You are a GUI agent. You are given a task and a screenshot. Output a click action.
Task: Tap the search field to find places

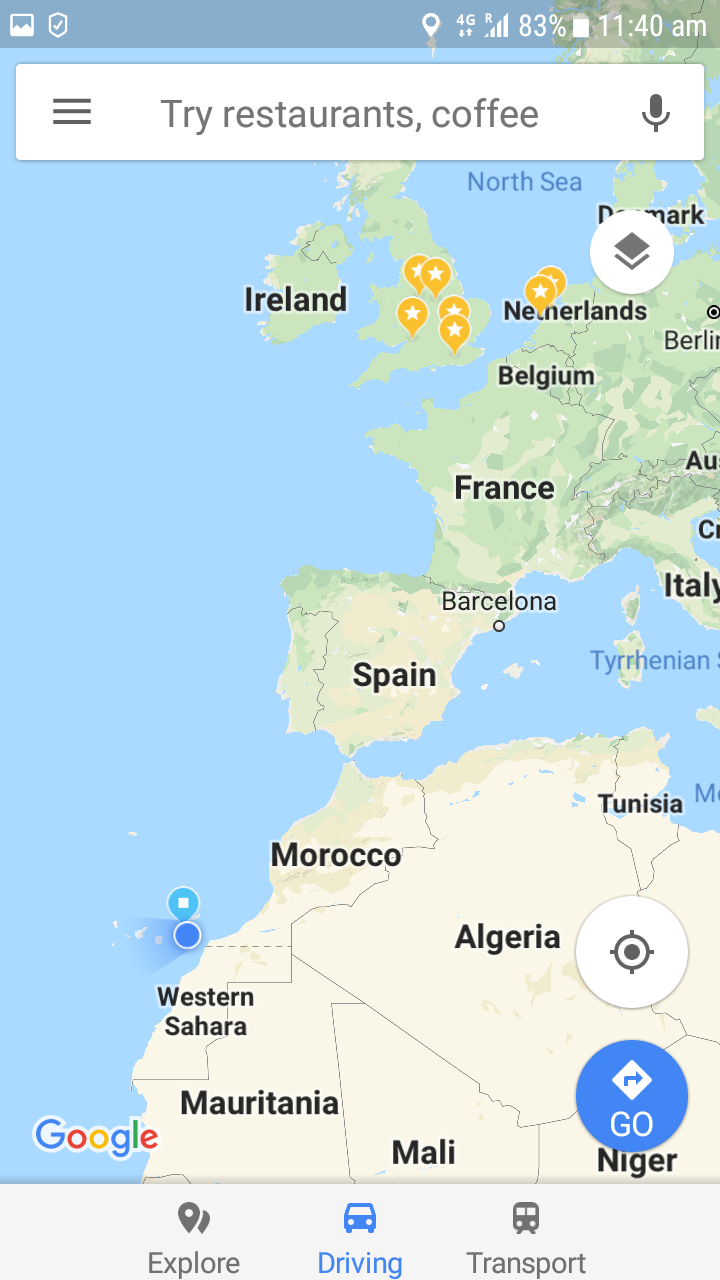(350, 114)
